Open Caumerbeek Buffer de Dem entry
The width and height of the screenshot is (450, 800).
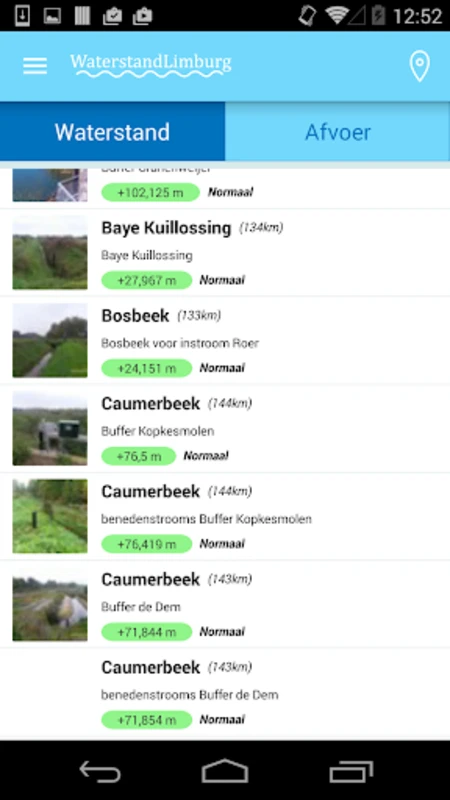pos(225,605)
